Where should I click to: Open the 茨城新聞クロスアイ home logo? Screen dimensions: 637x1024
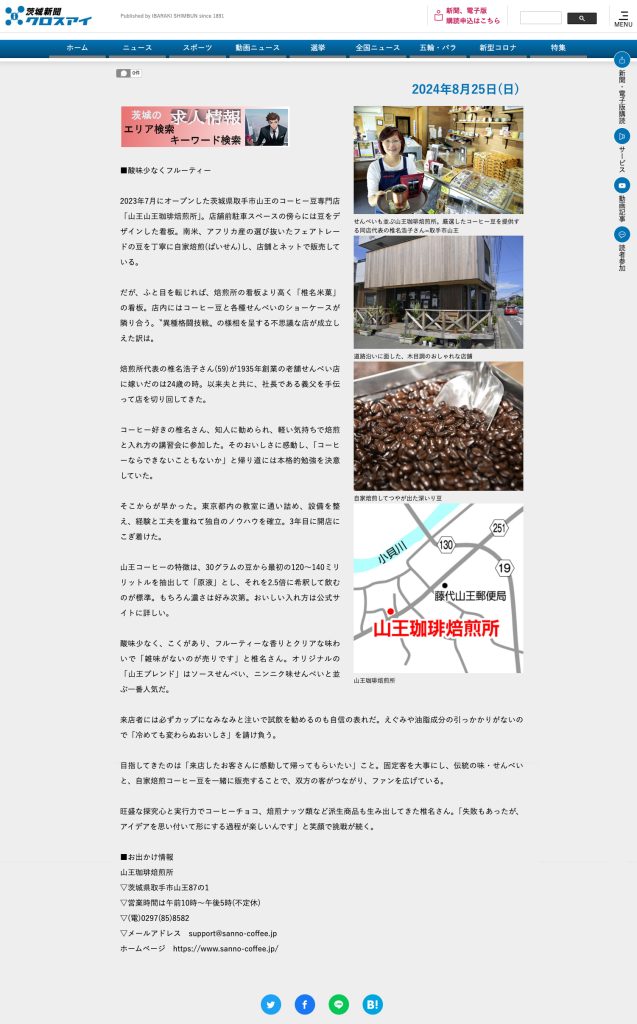(48, 16)
